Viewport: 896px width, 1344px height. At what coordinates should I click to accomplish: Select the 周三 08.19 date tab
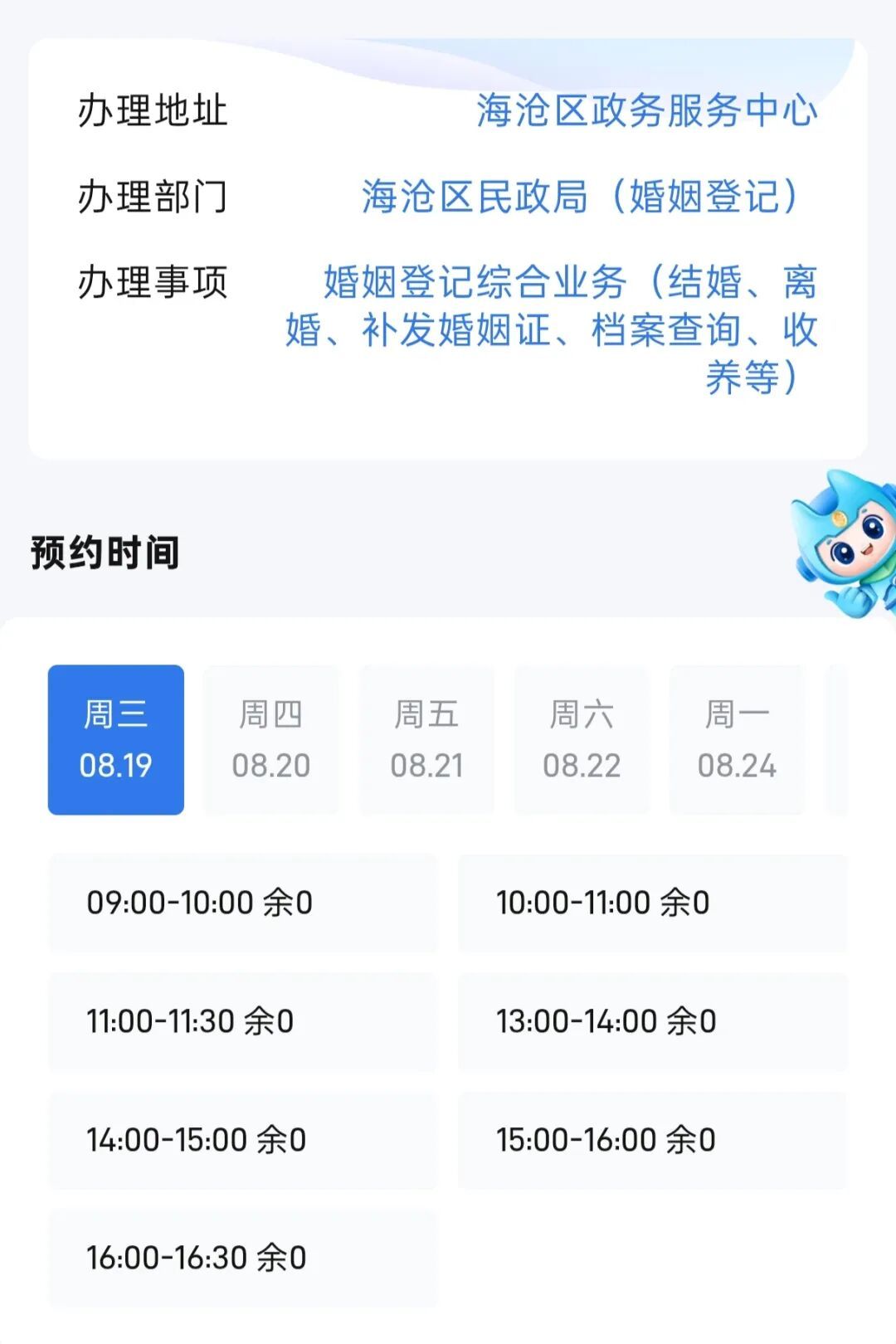pyautogui.click(x=116, y=739)
